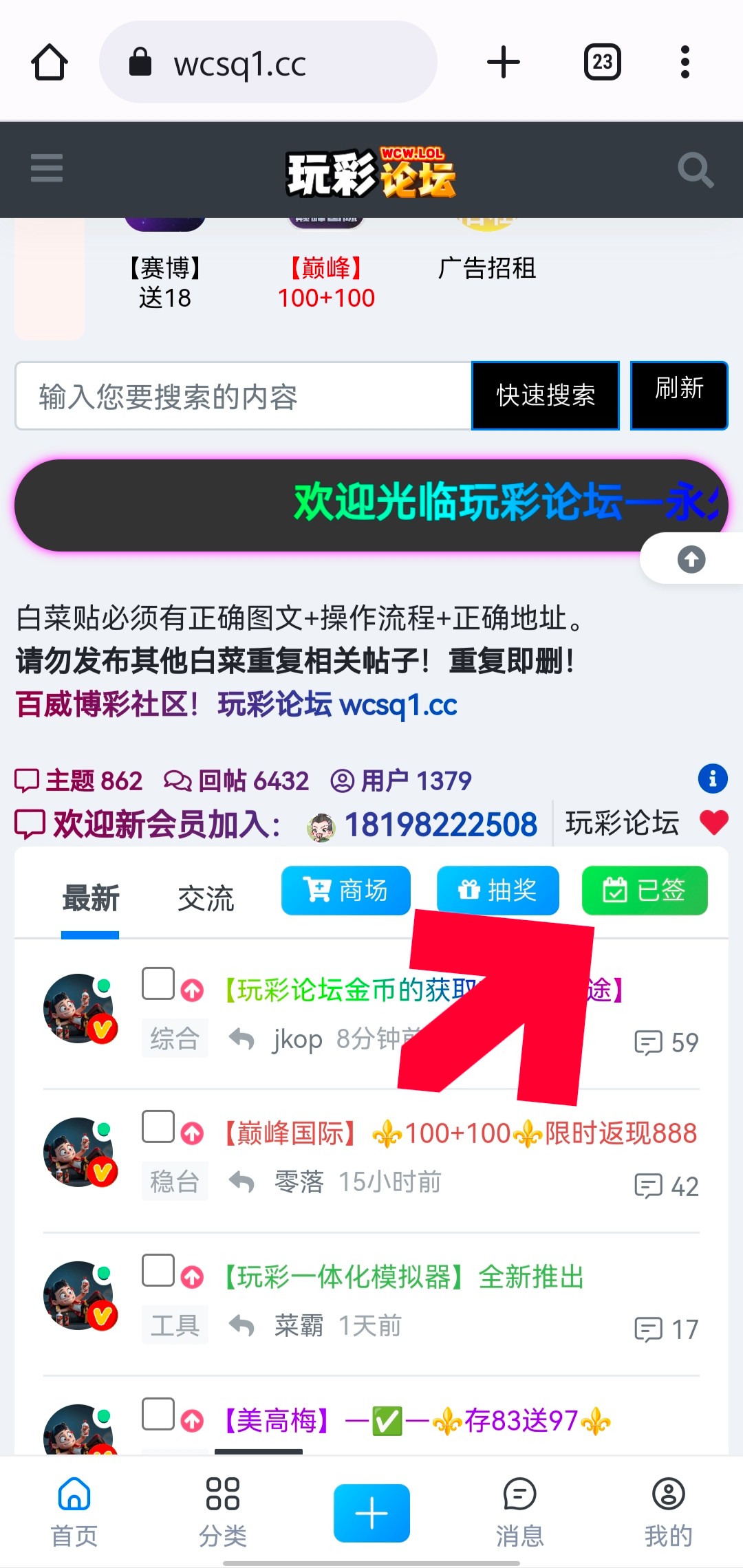Open the 巅峰国际 100+100 post
This screenshot has width=743, height=1568.
pos(460,1133)
